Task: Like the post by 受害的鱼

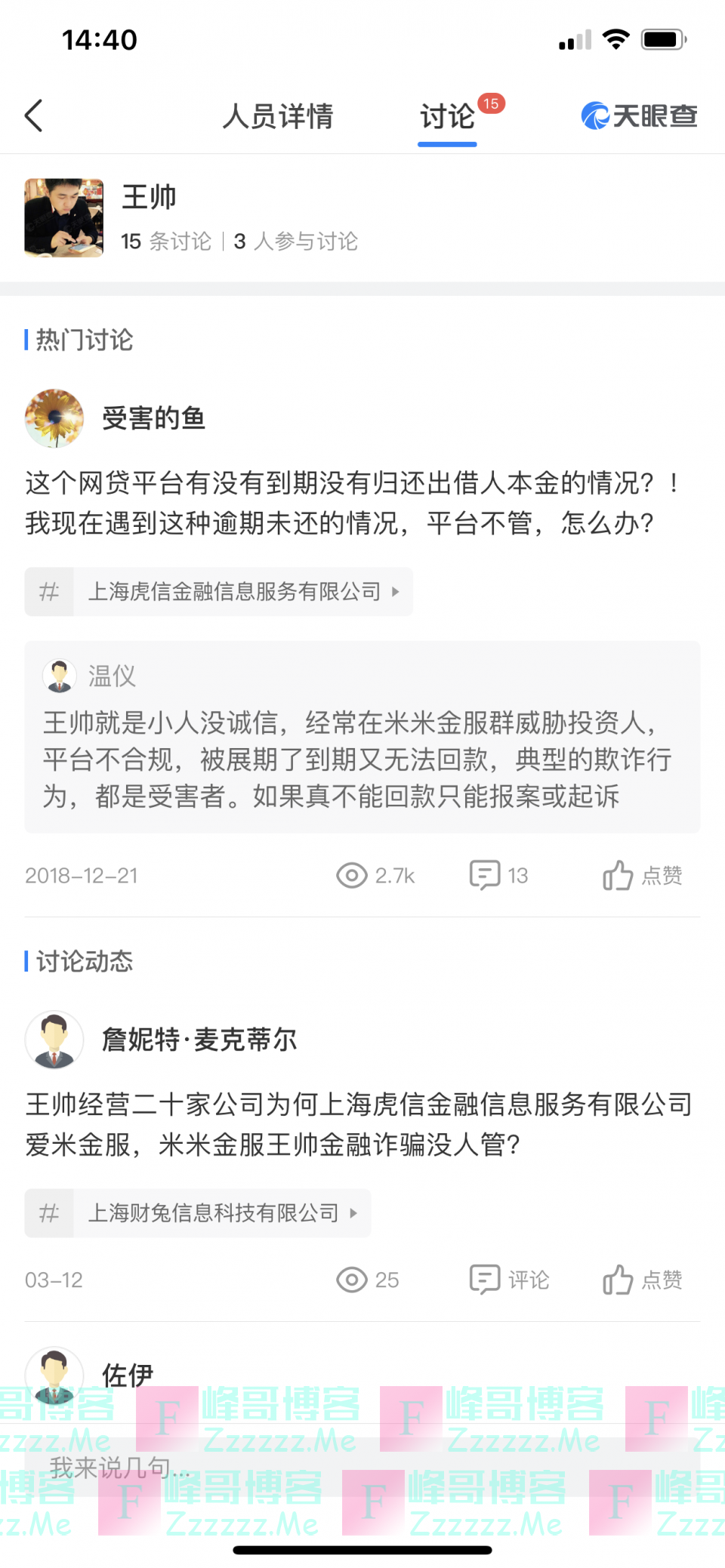Action: (642, 876)
